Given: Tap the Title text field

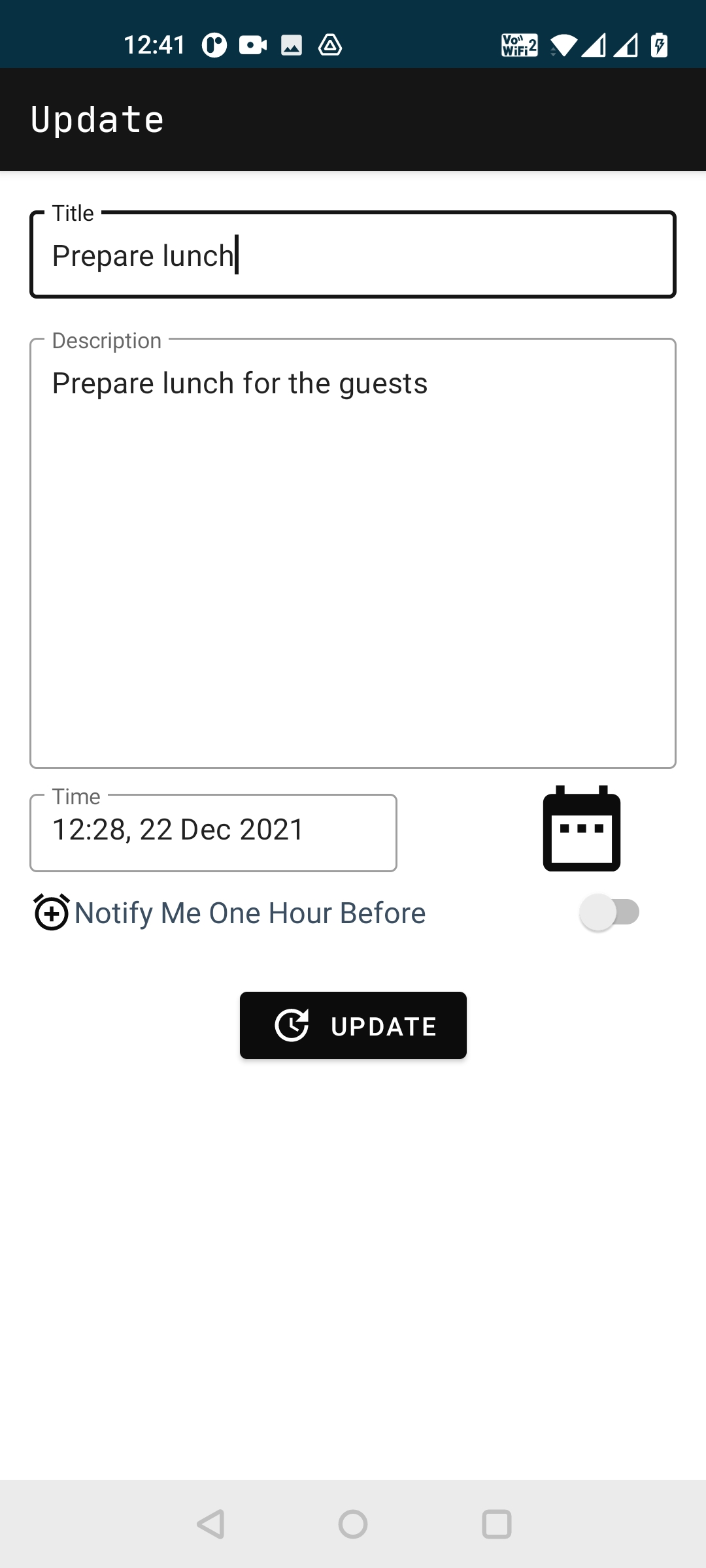Looking at the screenshot, I should coord(353,255).
